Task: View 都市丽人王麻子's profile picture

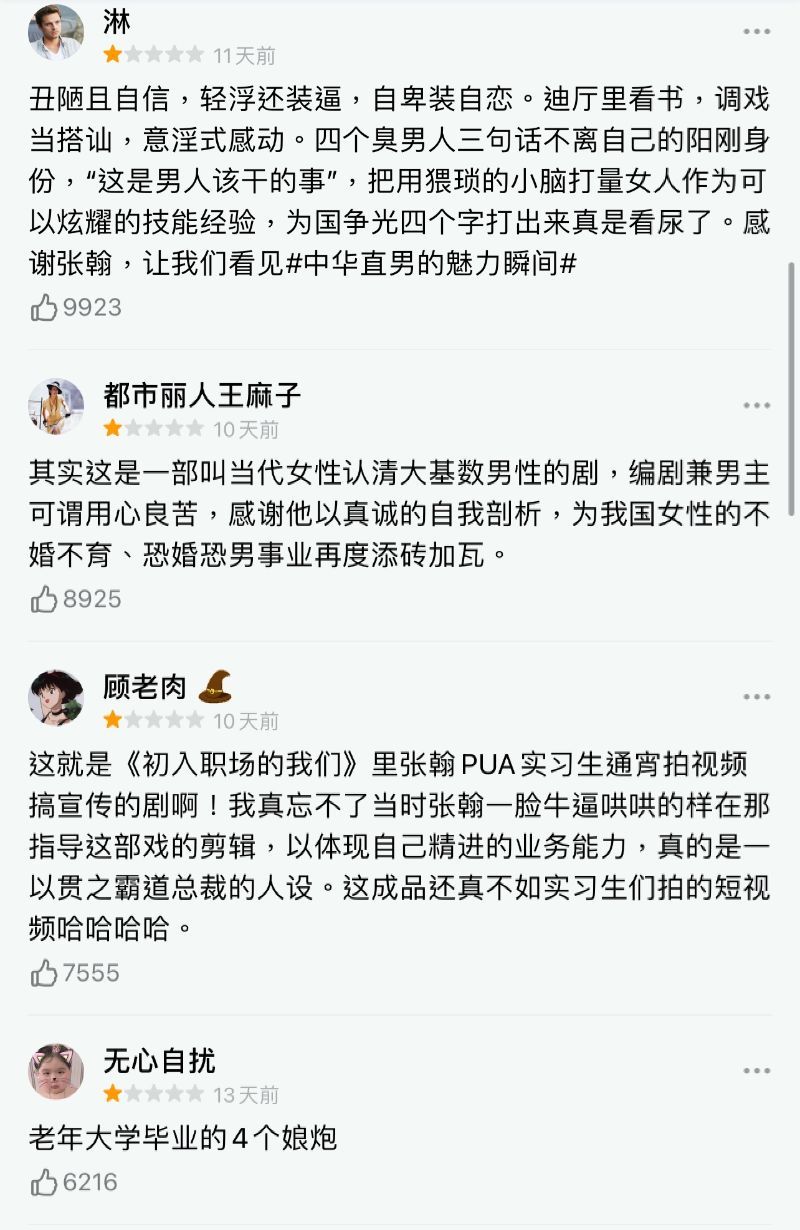Action: (56, 406)
